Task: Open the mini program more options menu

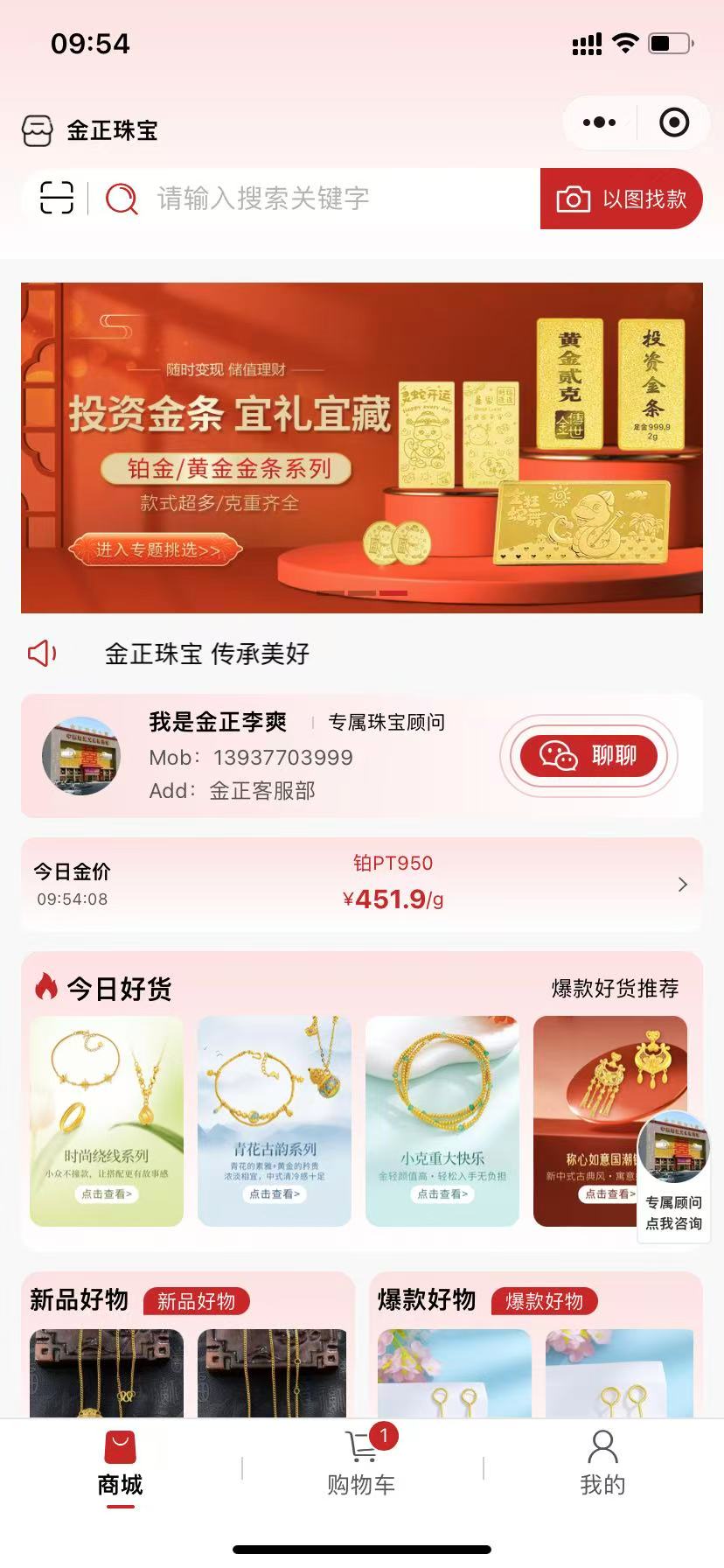Action: [599, 122]
